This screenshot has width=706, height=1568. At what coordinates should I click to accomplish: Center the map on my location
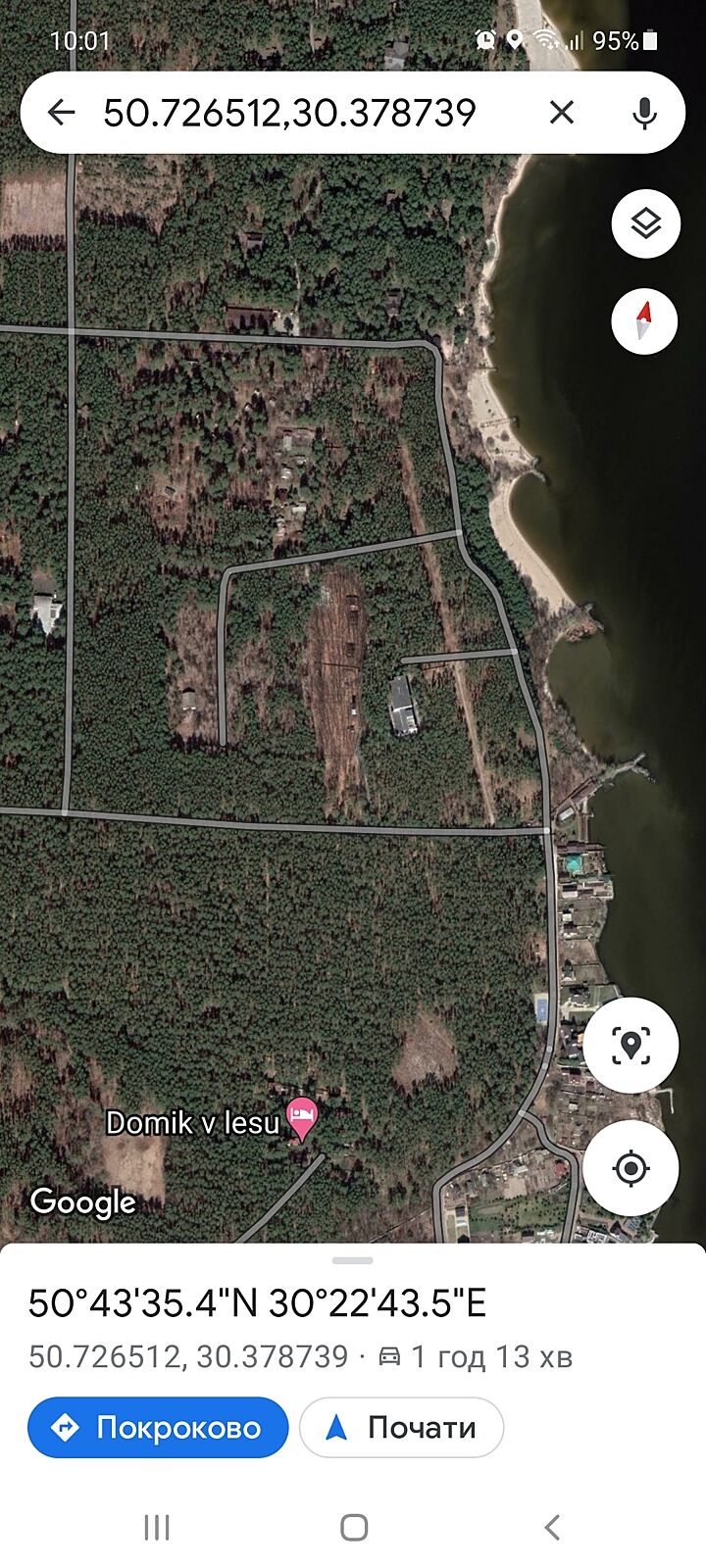click(630, 1168)
